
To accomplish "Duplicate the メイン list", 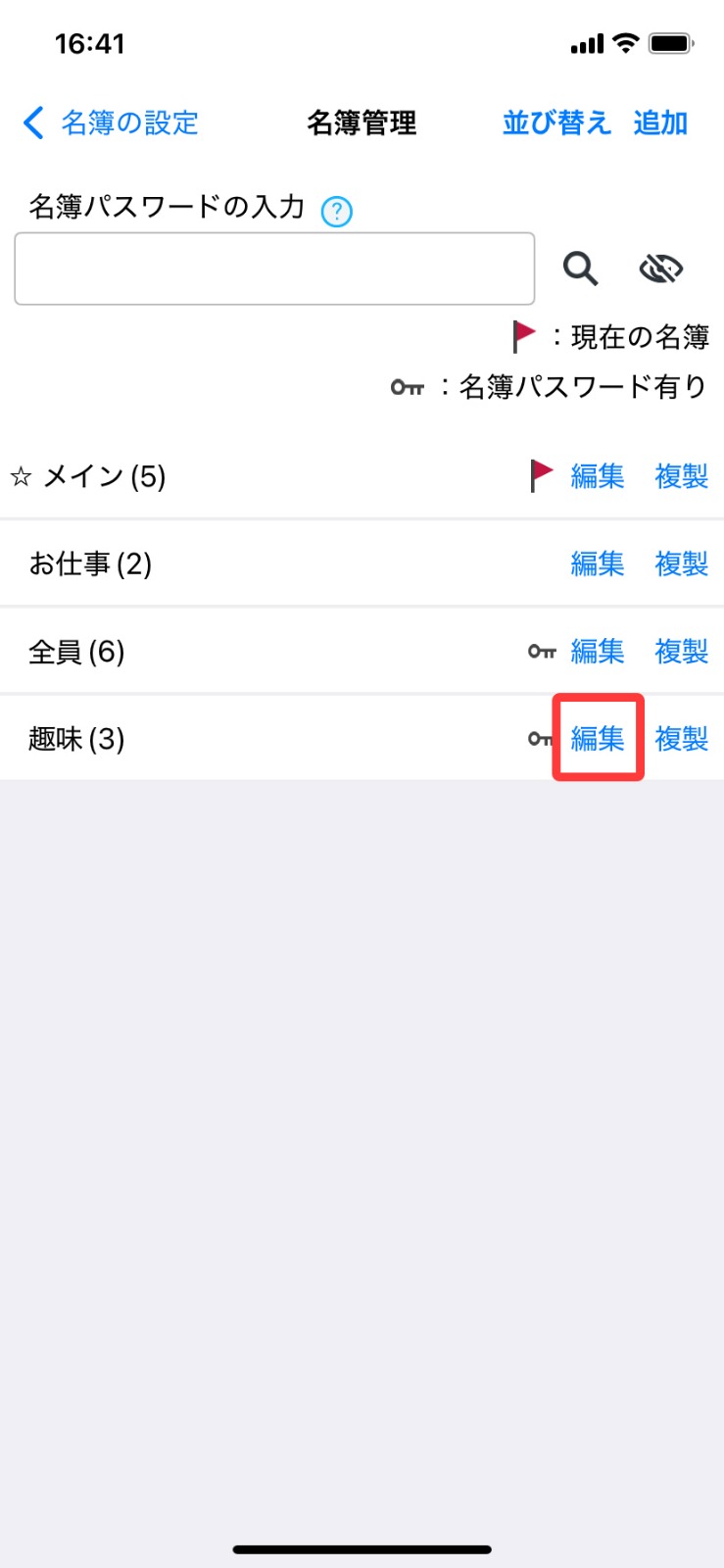I will (681, 476).
